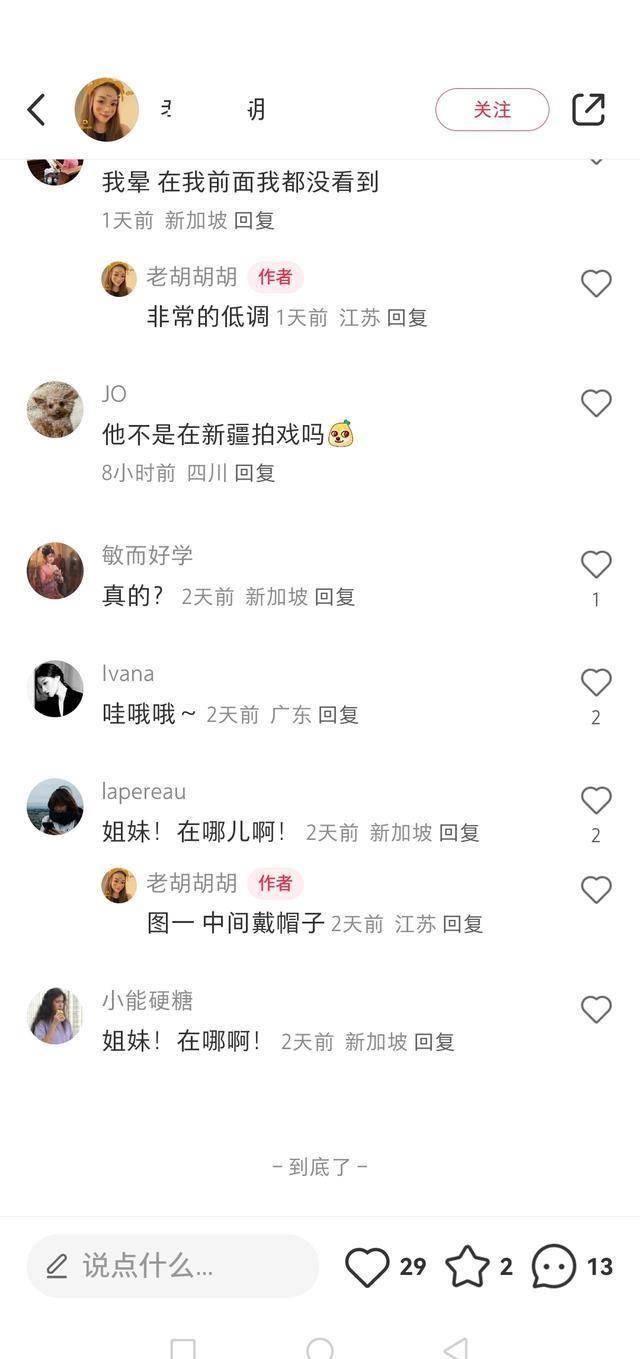This screenshot has width=640, height=1359.
Task: Like JO's comment about 新疆拍戏
Action: (596, 404)
